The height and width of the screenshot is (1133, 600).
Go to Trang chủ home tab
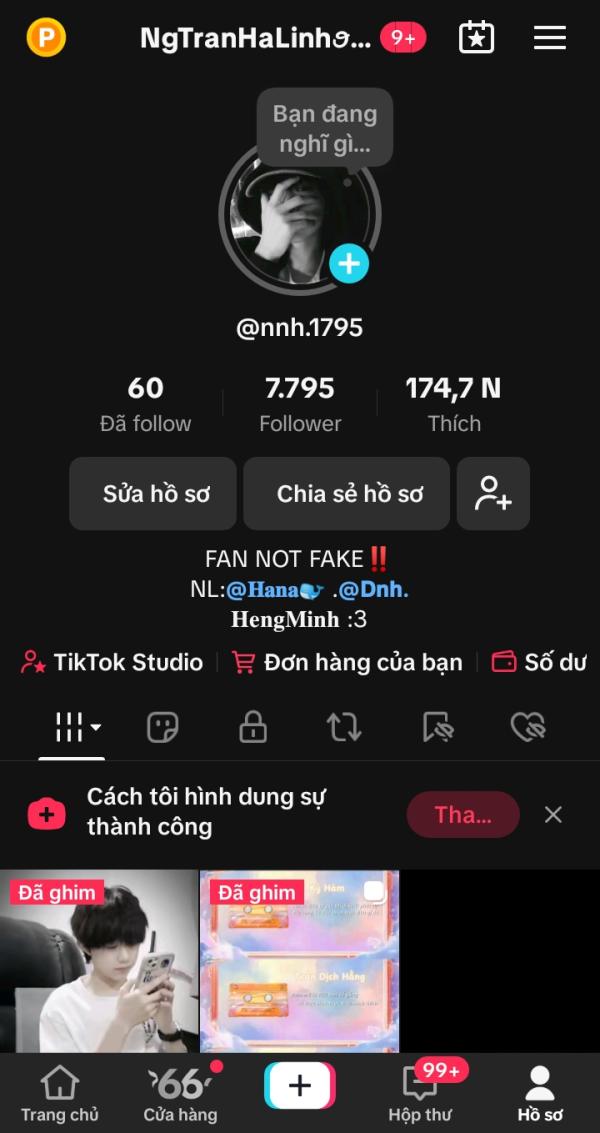[x=60, y=1092]
